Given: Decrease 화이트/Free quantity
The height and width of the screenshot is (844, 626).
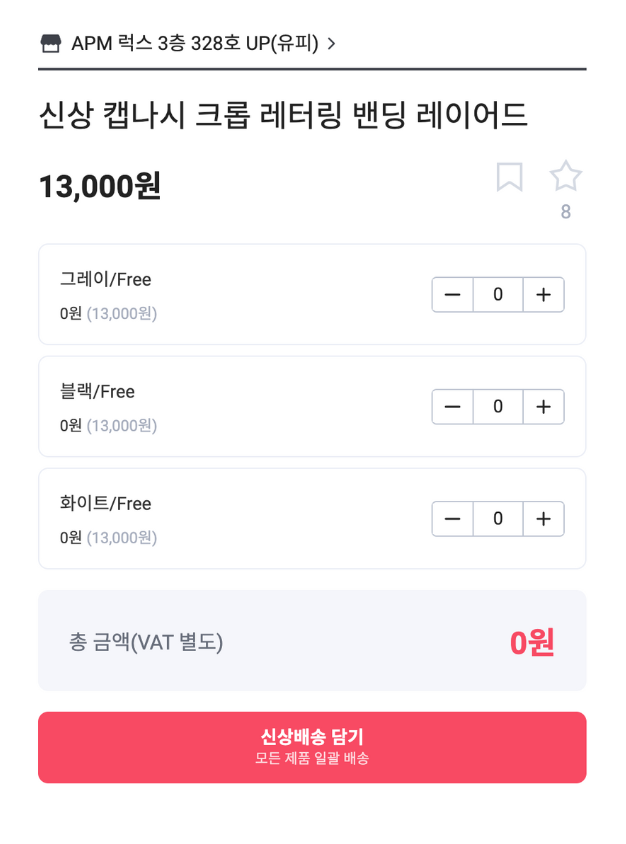Looking at the screenshot, I should (453, 519).
